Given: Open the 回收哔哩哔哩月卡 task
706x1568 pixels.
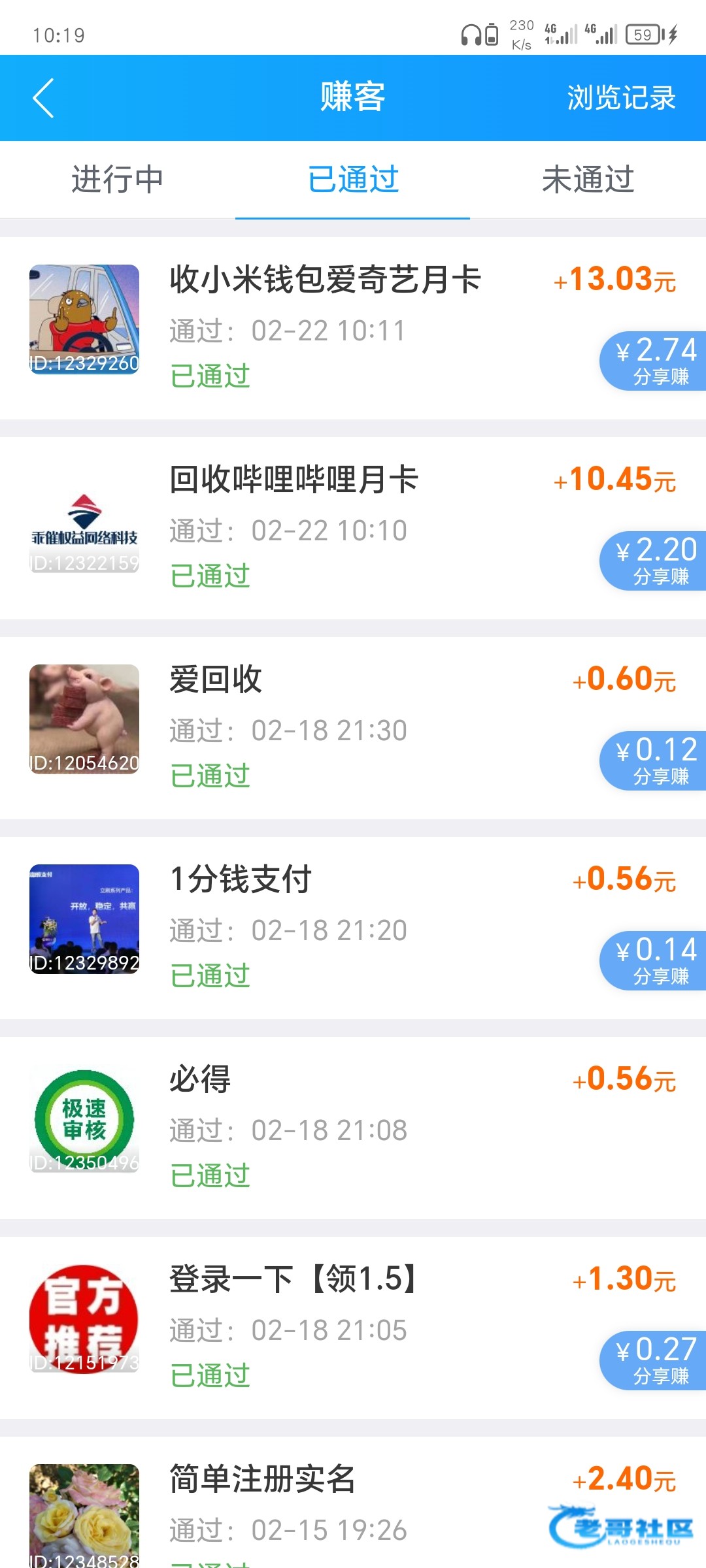Looking at the screenshot, I should point(294,480).
